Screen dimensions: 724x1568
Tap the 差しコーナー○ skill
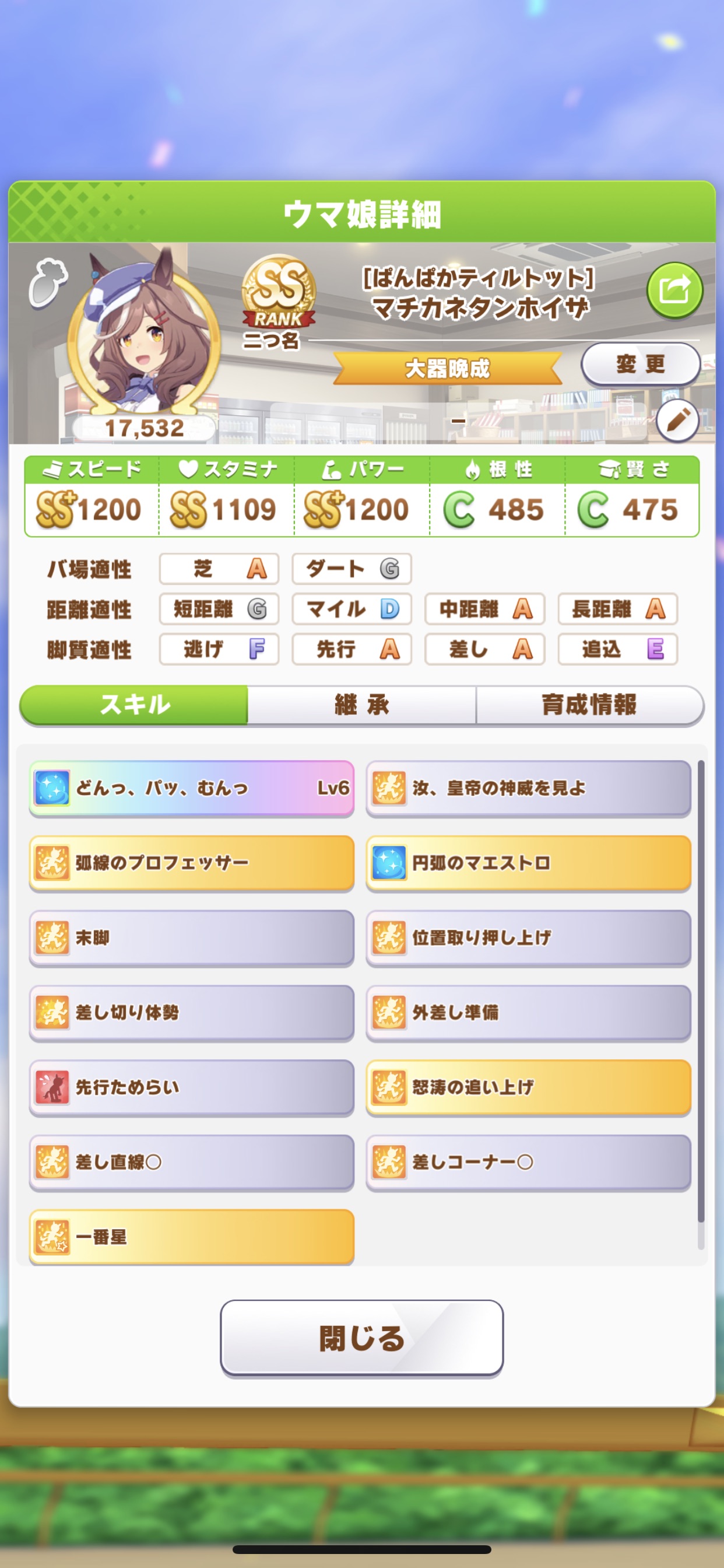click(528, 1163)
